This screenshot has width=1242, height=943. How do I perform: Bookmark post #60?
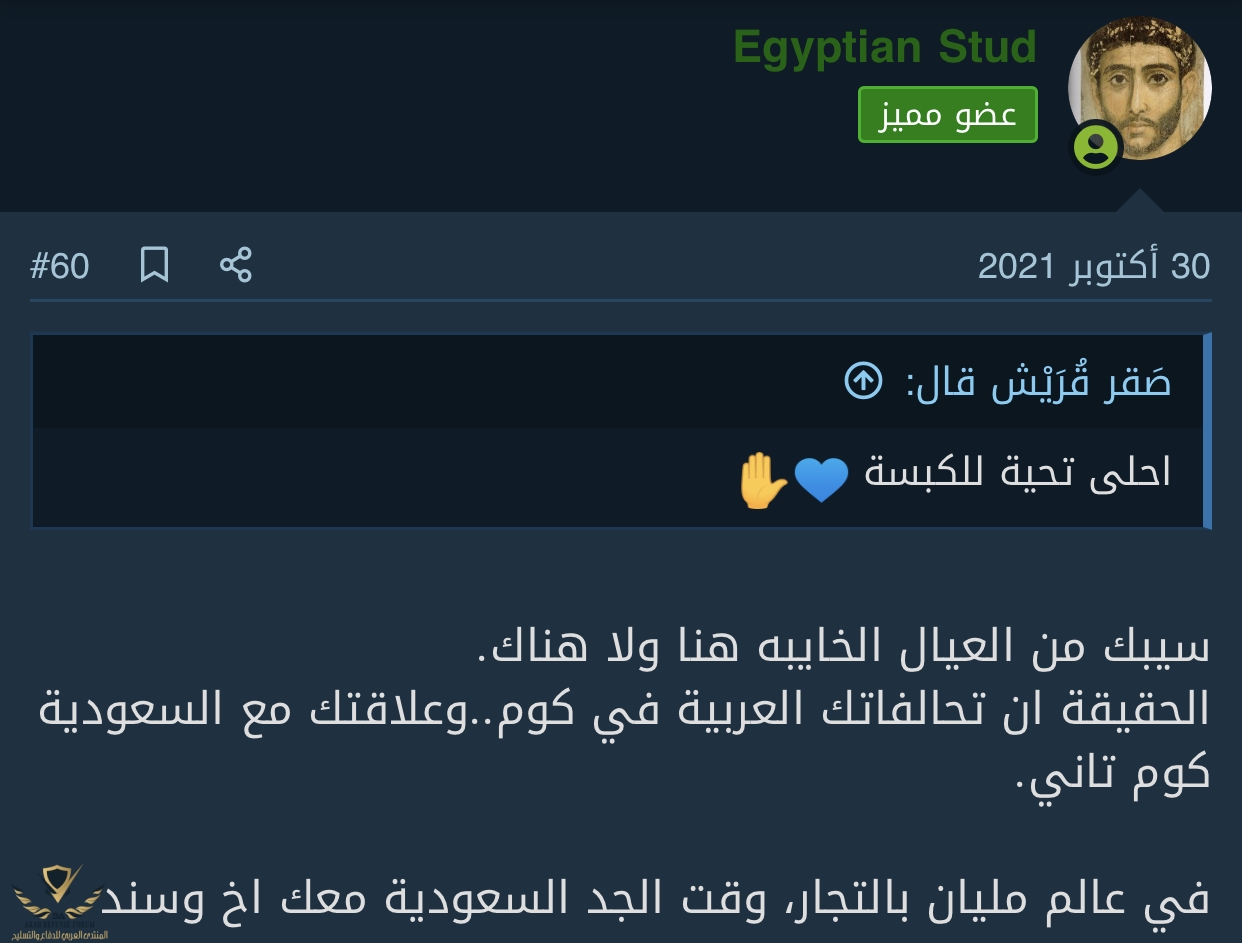(x=154, y=266)
